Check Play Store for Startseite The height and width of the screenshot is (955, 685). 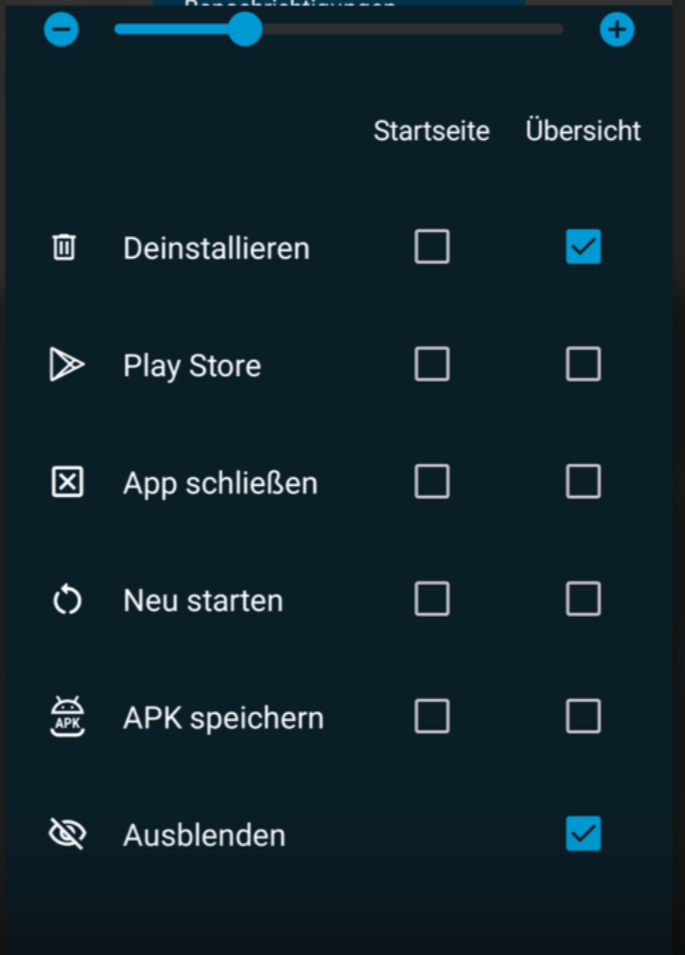coord(432,365)
